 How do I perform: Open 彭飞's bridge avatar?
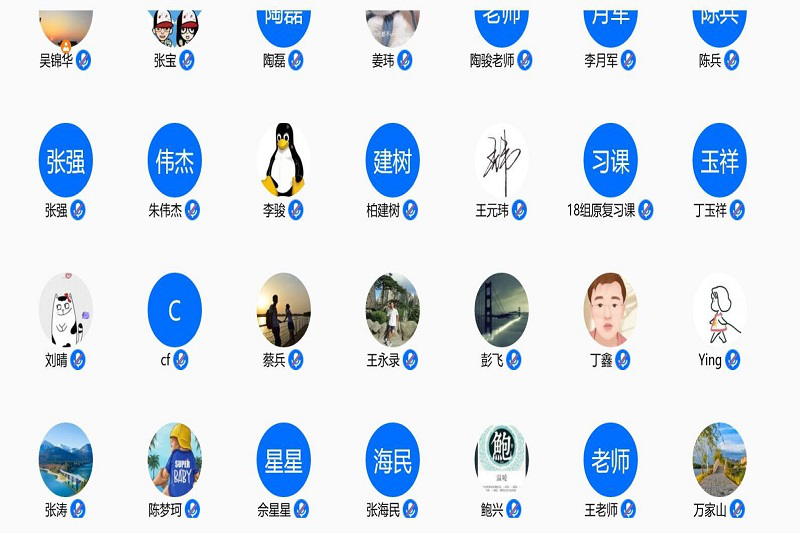[501, 310]
